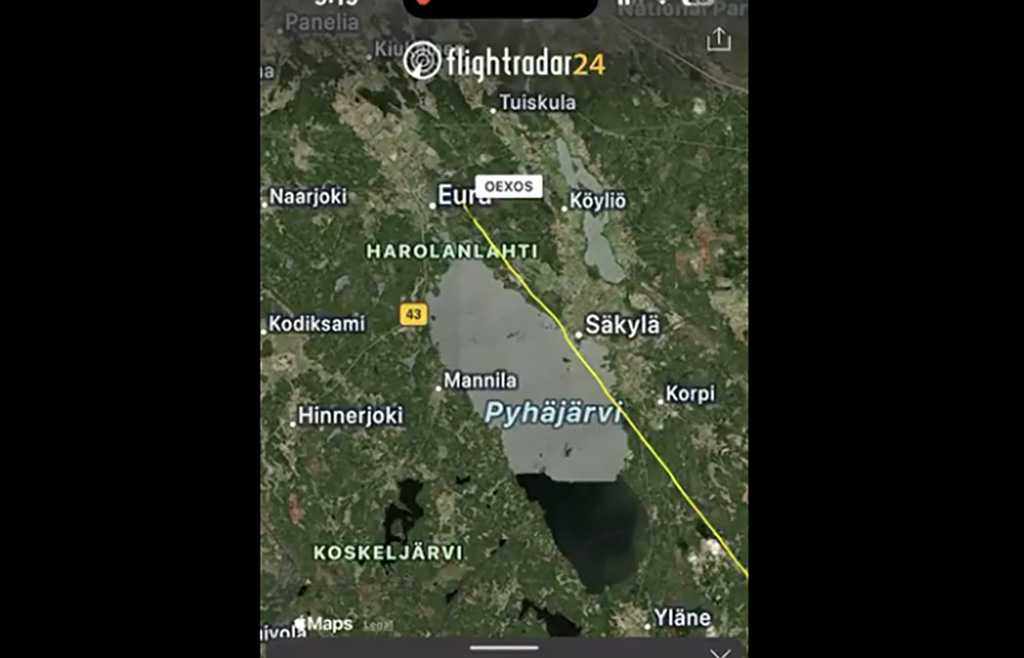1024x658 pixels.
Task: Open the Apple Maps Legal link
Action: pos(377,626)
